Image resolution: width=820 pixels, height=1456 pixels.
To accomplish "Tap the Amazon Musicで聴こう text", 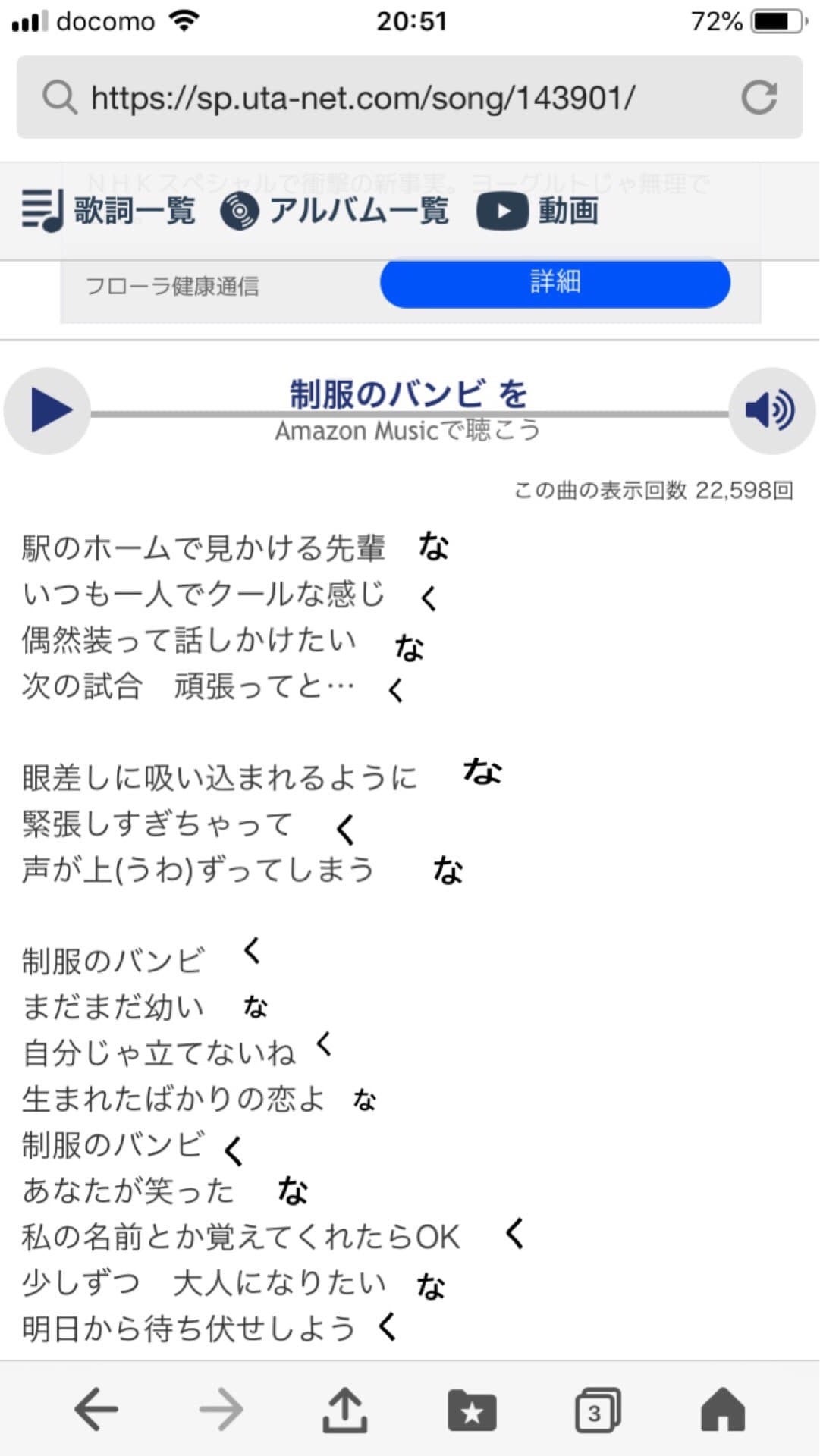I will (x=408, y=431).
